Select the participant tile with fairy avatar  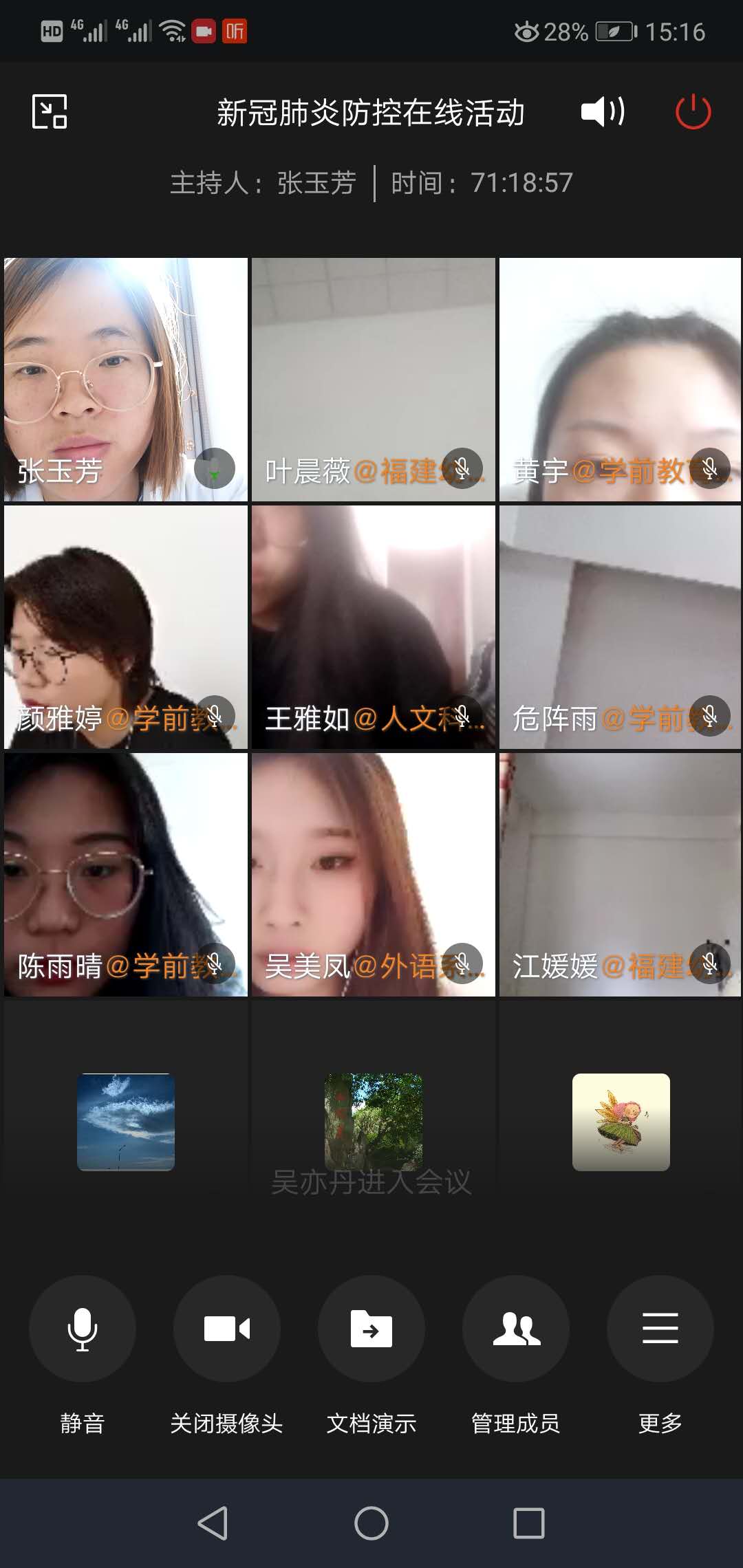621,1122
